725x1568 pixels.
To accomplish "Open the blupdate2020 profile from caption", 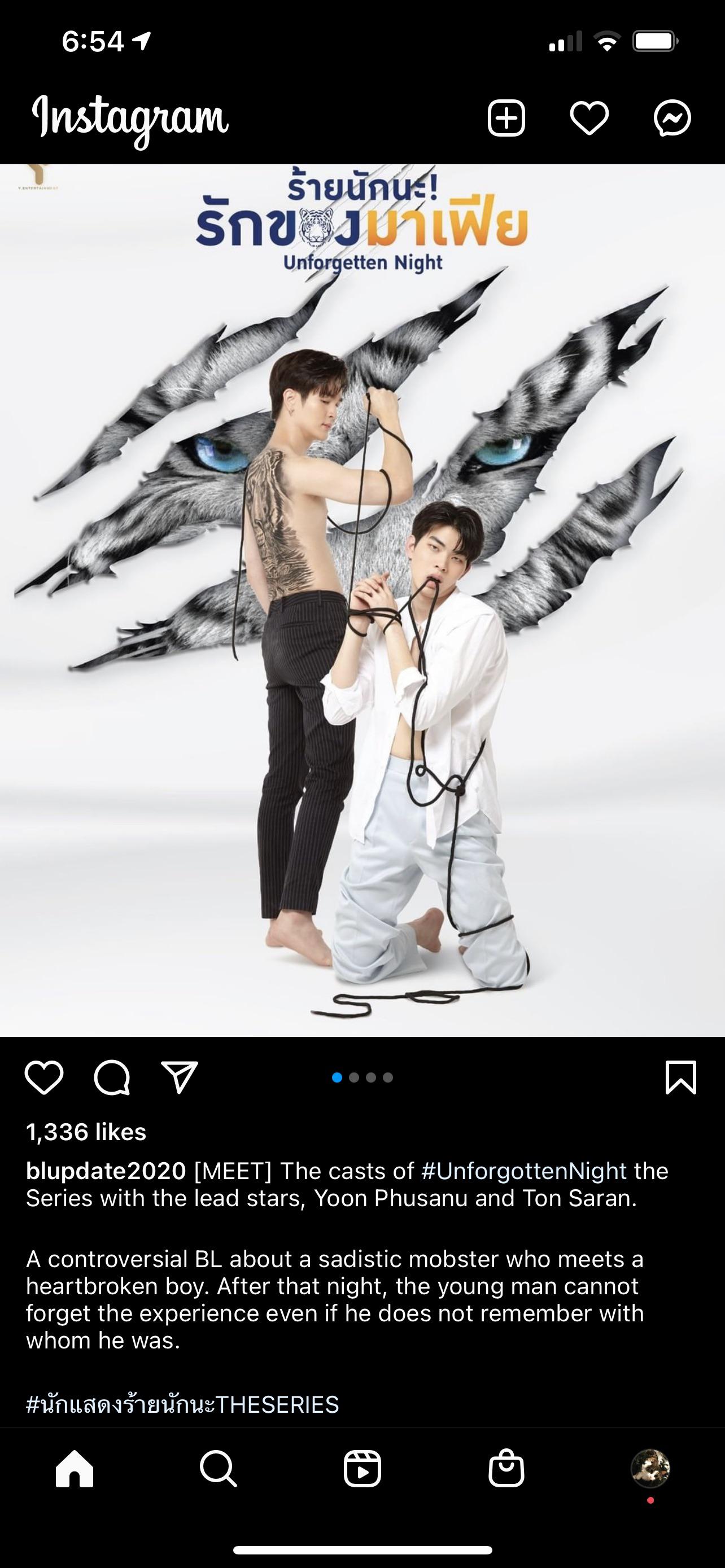I will (x=106, y=1171).
